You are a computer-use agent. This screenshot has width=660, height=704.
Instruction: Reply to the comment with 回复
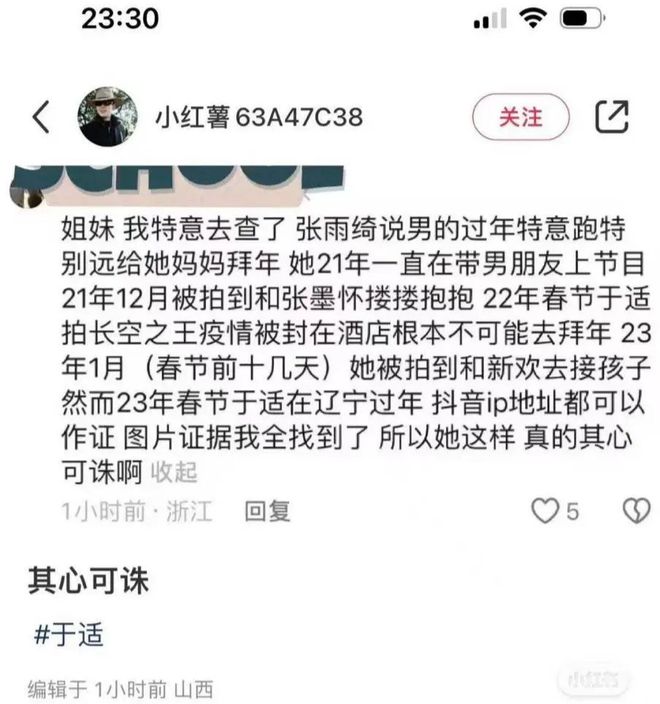point(268,512)
